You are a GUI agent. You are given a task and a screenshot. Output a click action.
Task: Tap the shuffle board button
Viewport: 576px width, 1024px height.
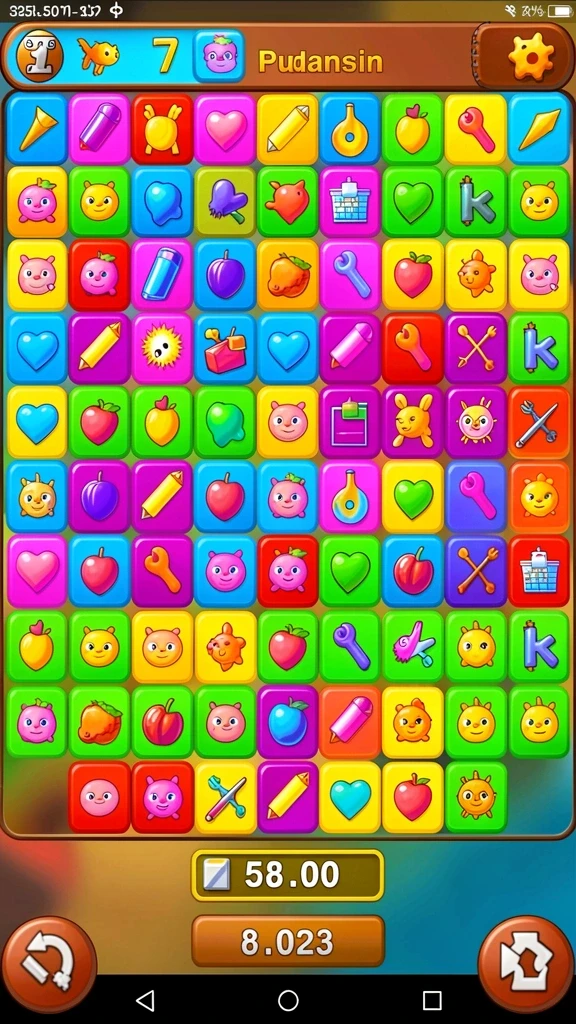click(526, 965)
